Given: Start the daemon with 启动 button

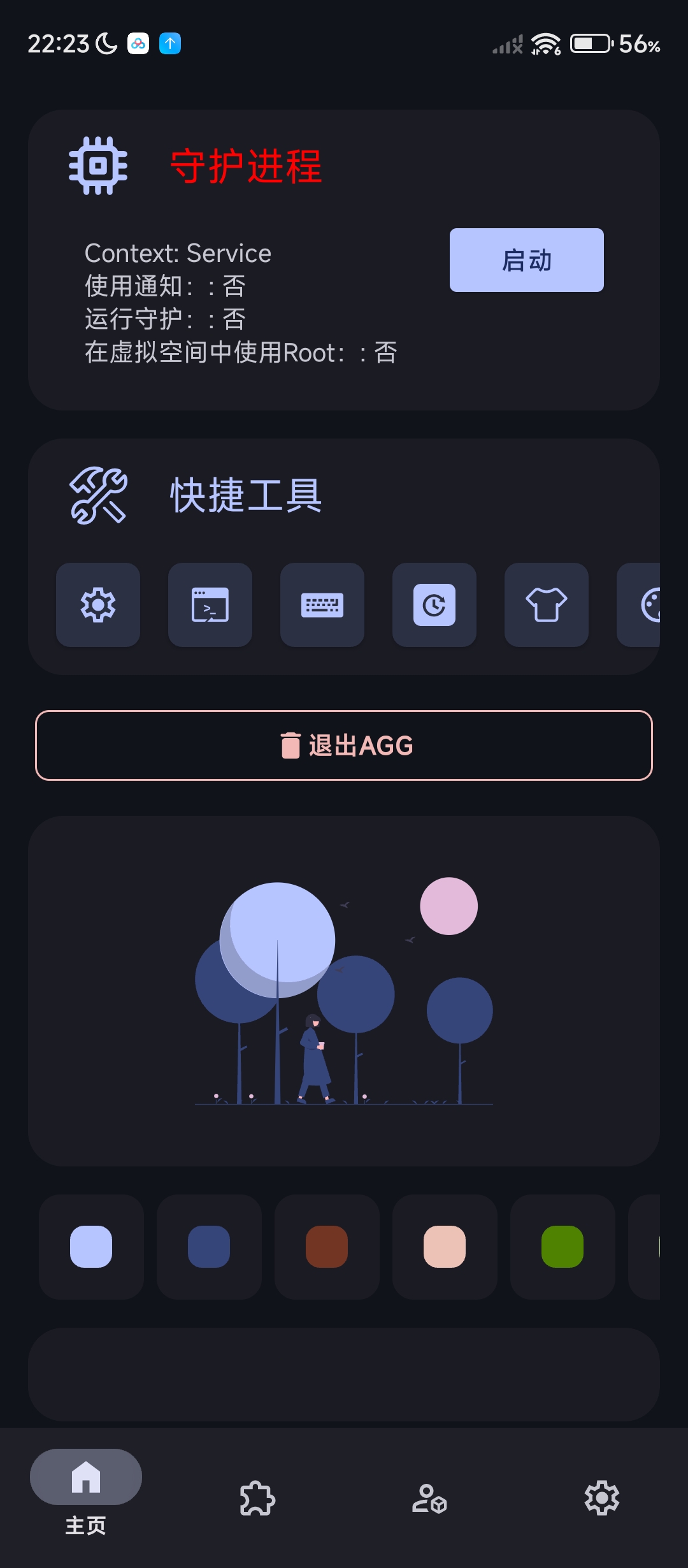Looking at the screenshot, I should [526, 260].
